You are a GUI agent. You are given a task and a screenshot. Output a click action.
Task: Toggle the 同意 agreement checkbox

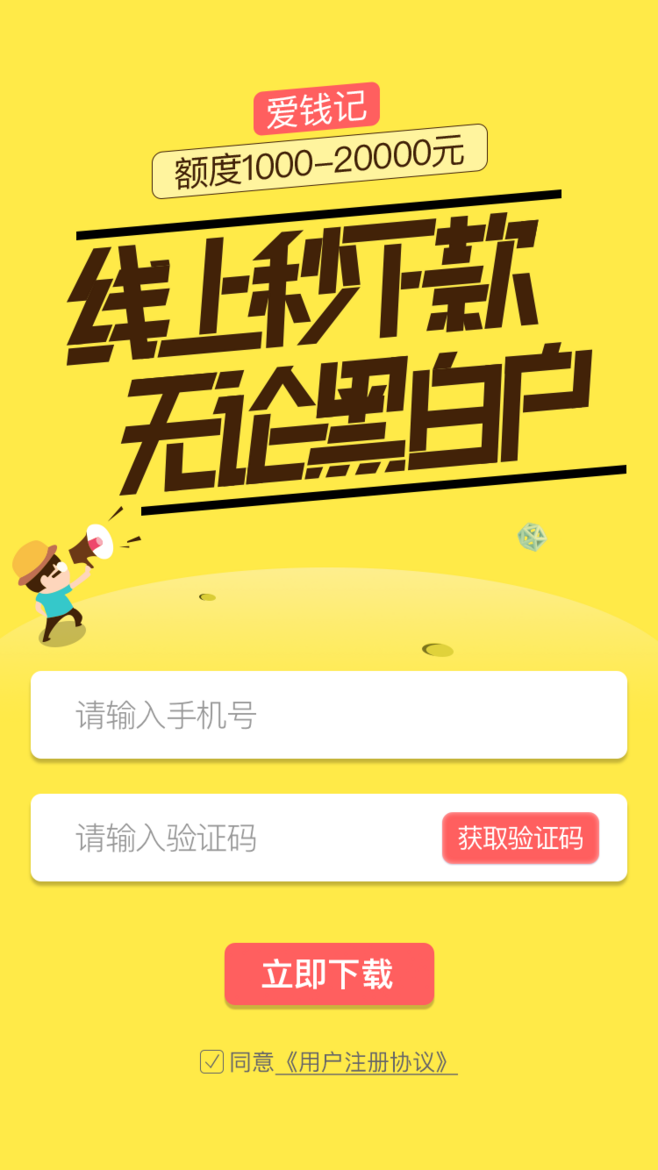coord(211,1062)
